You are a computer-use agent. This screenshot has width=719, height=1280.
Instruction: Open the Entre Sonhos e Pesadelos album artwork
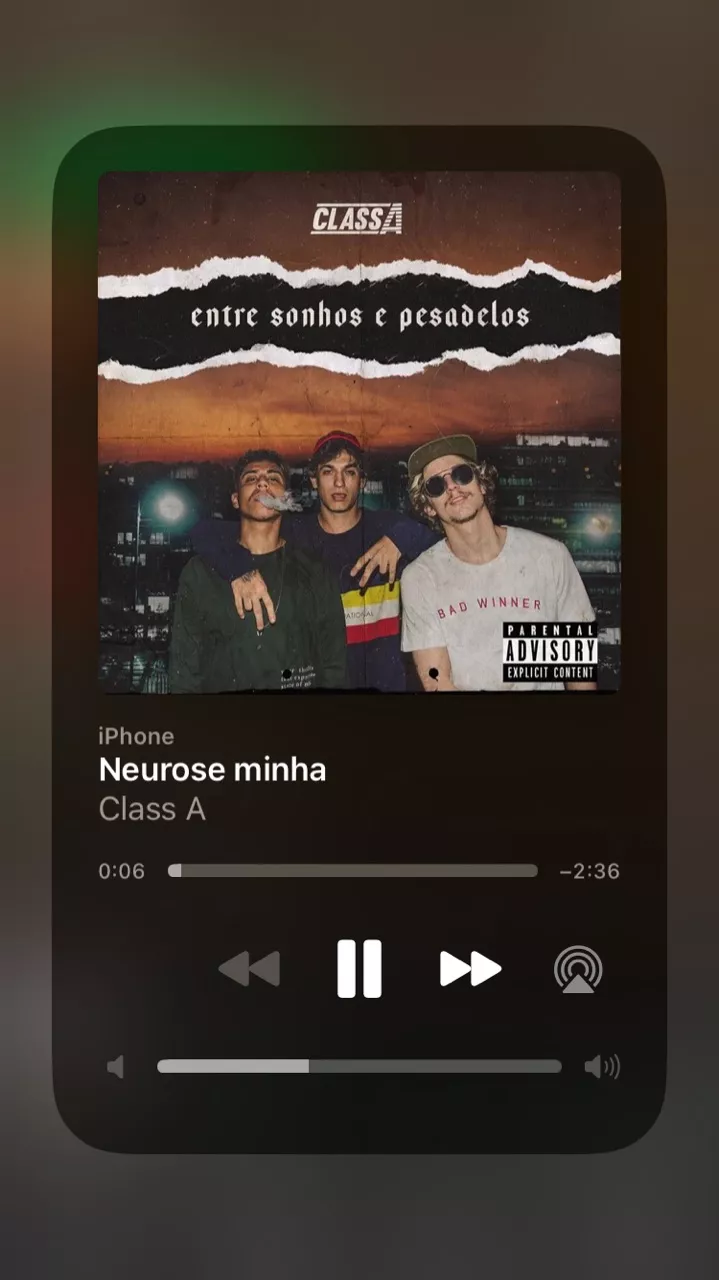pyautogui.click(x=359, y=431)
